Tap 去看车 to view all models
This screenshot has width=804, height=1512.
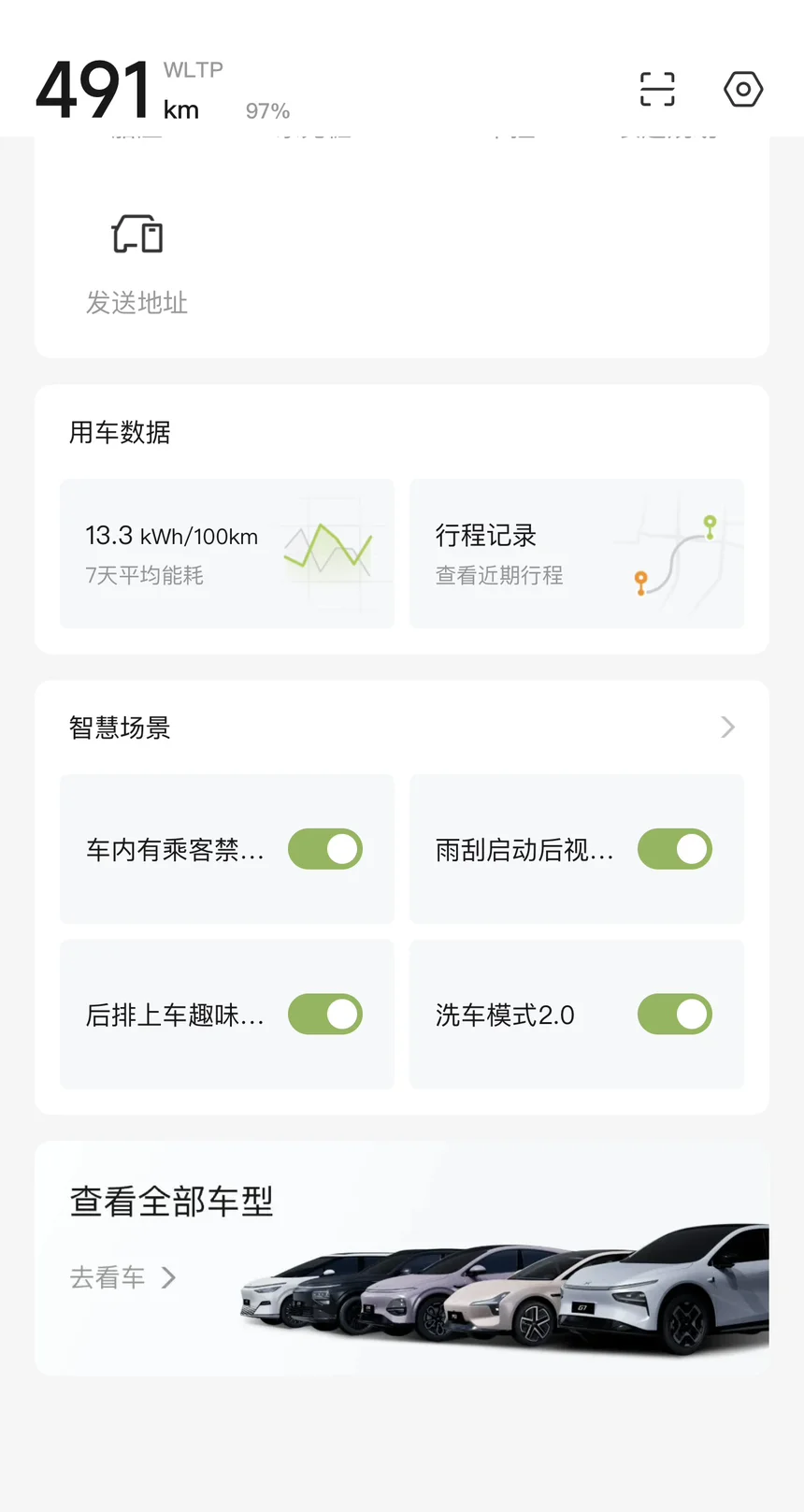(x=122, y=1277)
